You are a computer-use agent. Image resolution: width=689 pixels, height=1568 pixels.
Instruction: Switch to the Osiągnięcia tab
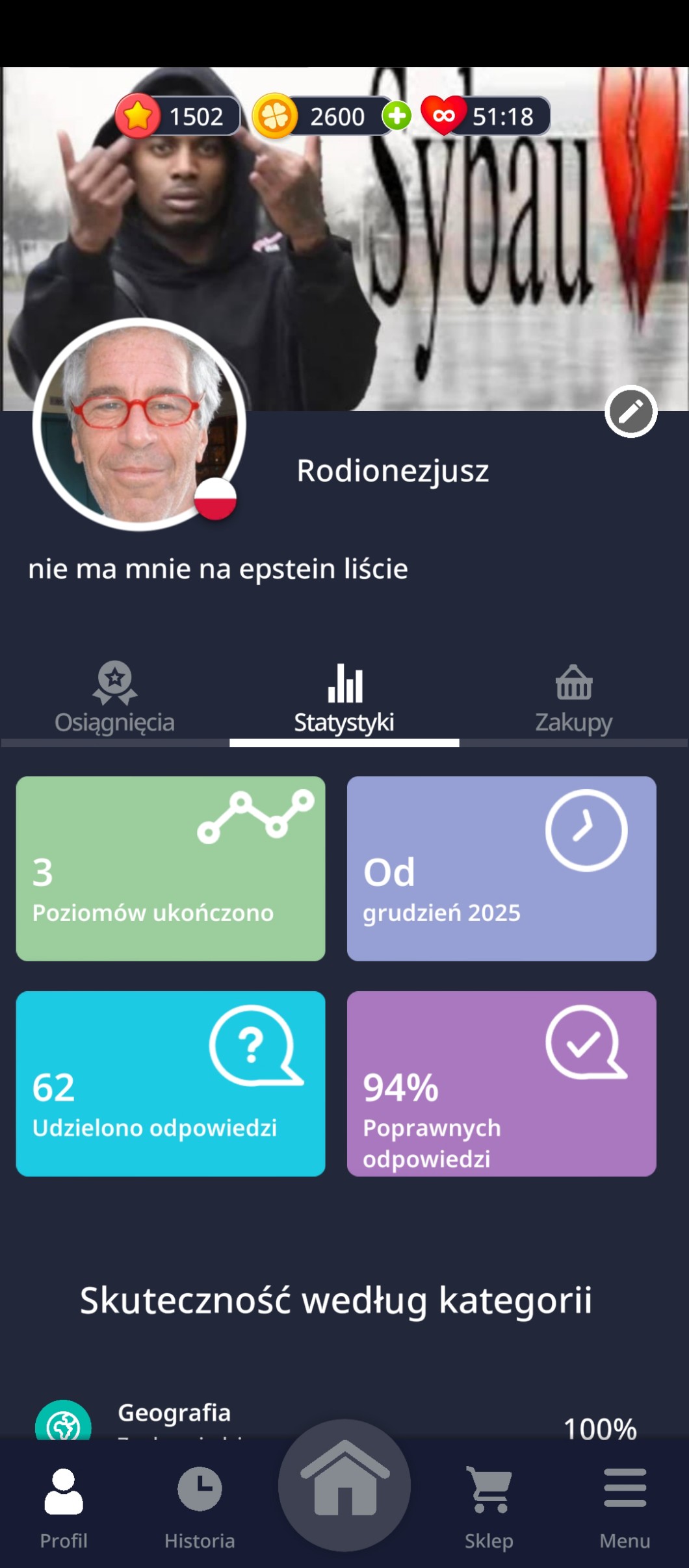(x=115, y=700)
